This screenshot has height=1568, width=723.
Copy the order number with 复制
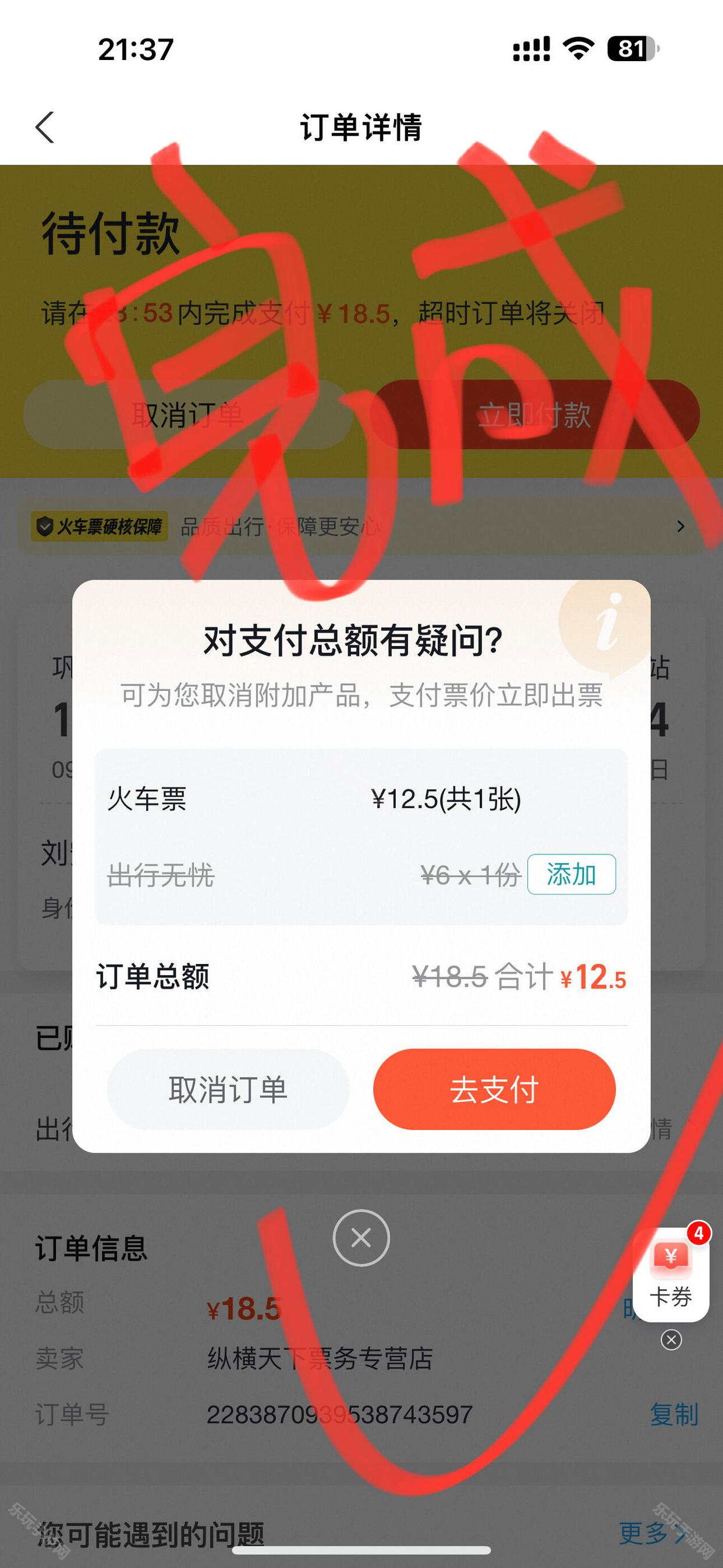click(x=674, y=1414)
